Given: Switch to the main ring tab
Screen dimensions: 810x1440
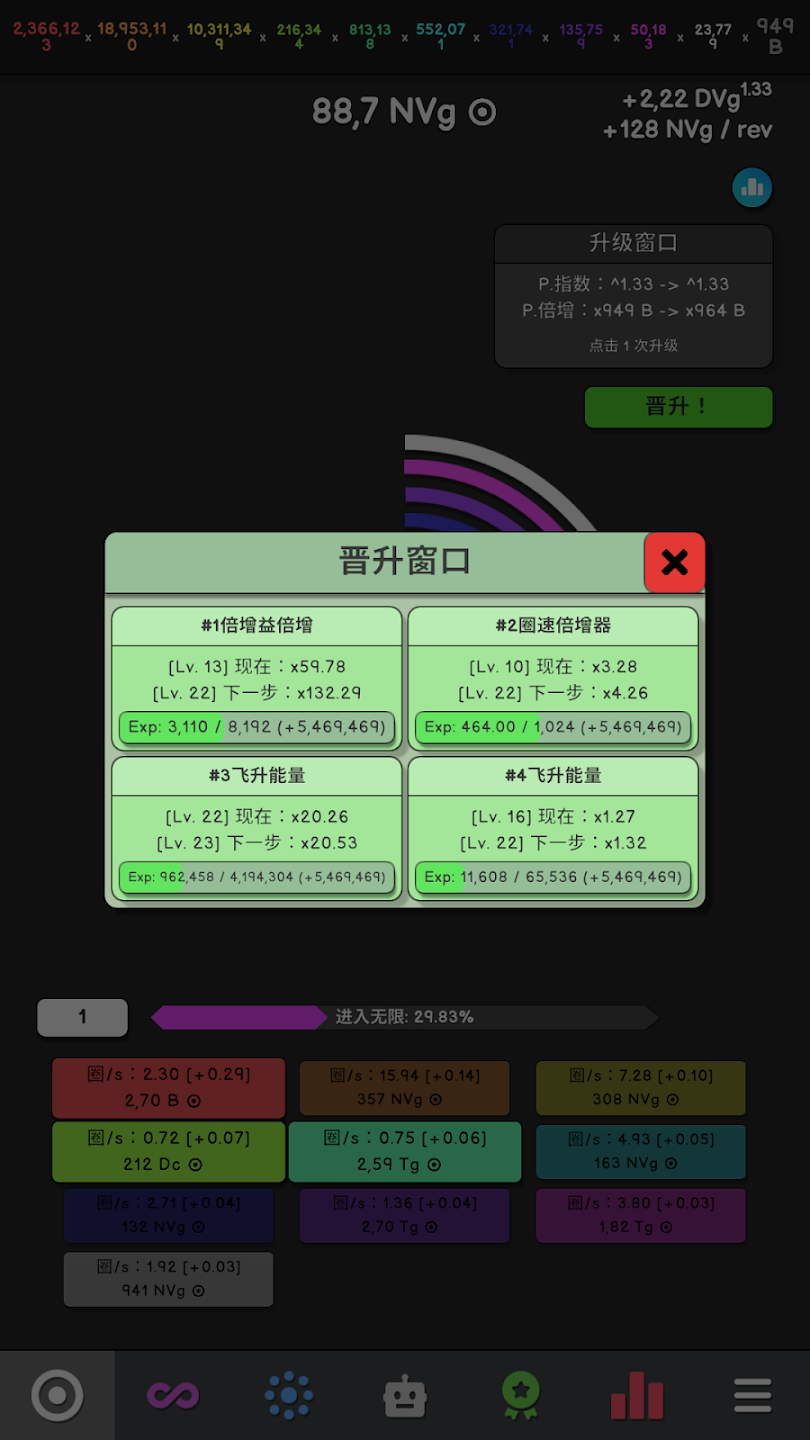Looking at the screenshot, I should point(57,1395).
